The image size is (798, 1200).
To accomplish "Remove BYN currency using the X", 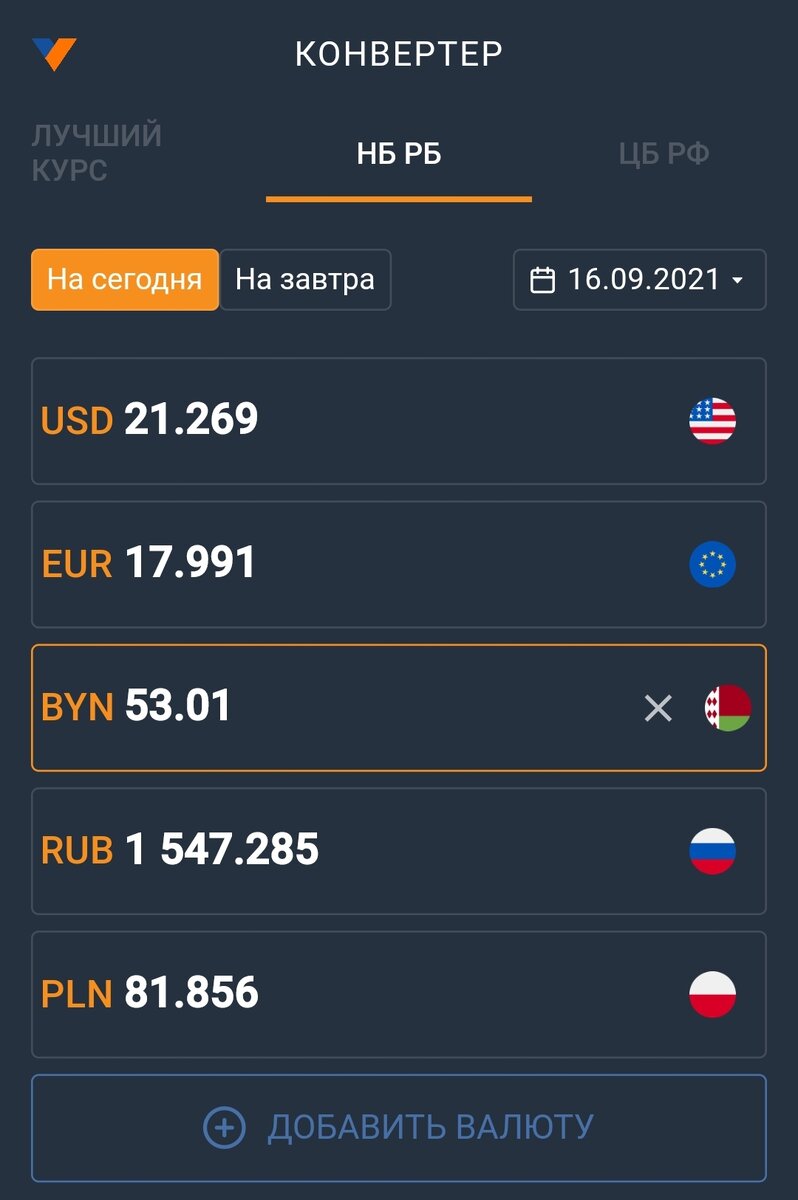I will 659,708.
